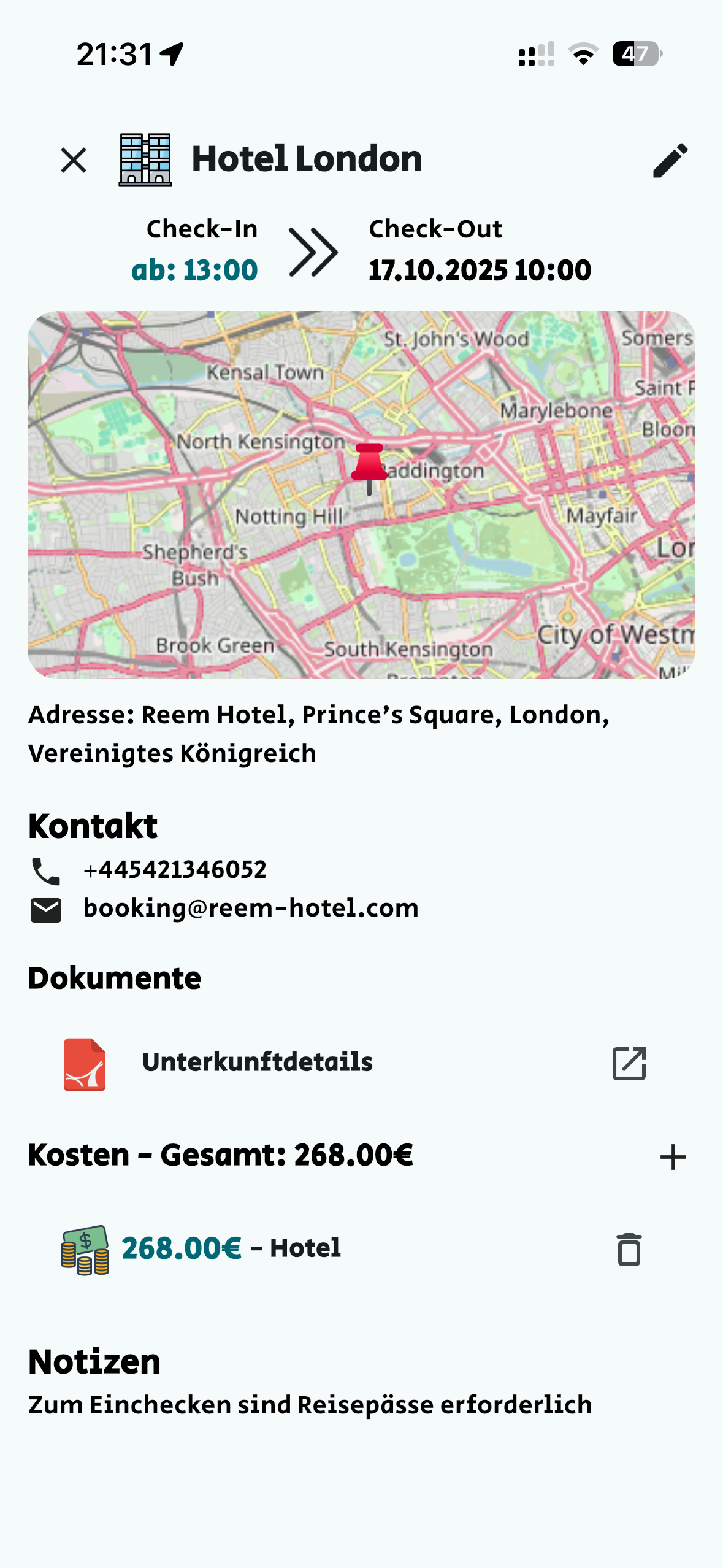Viewport: 723px width, 1568px height.
Task: Close the Hotel London details
Action: 74,161
